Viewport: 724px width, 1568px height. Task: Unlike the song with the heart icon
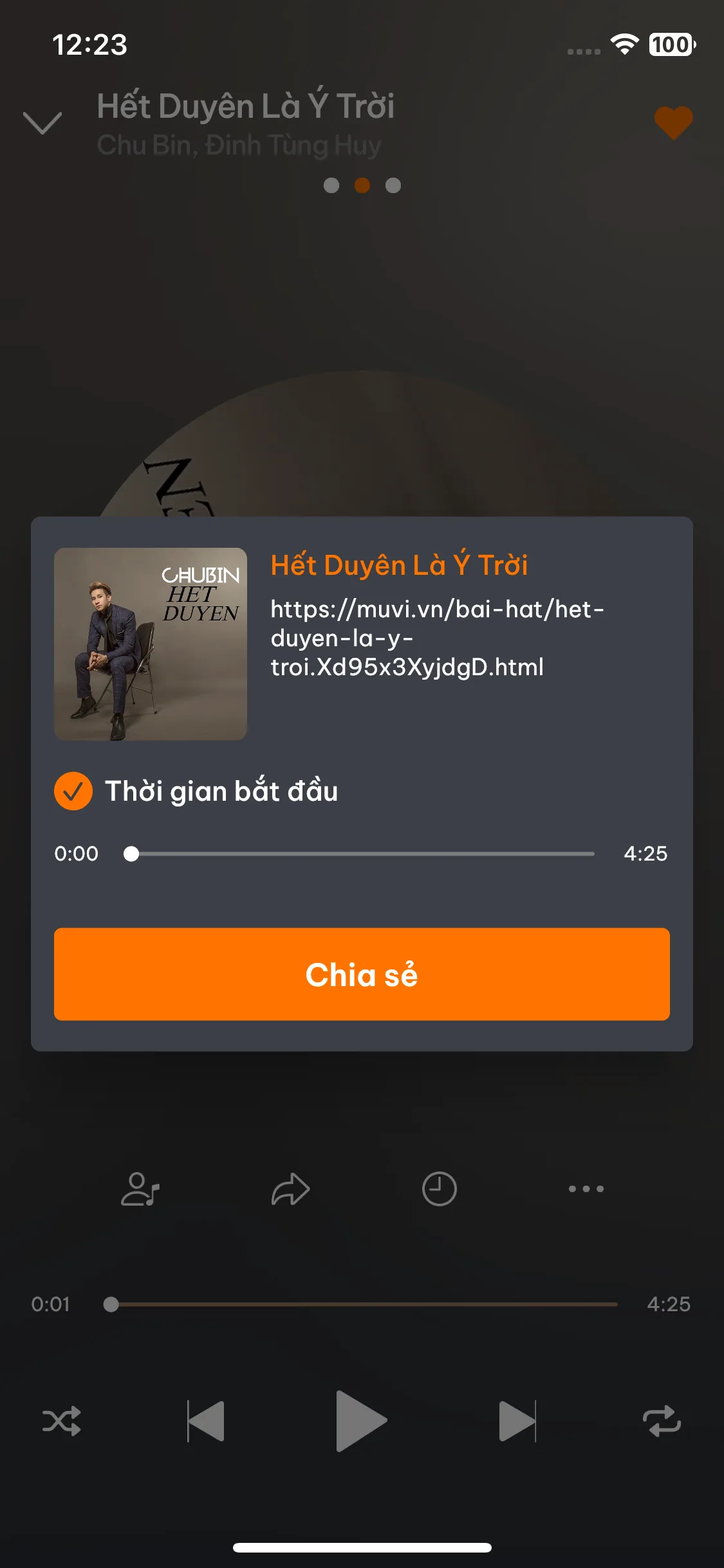click(673, 122)
